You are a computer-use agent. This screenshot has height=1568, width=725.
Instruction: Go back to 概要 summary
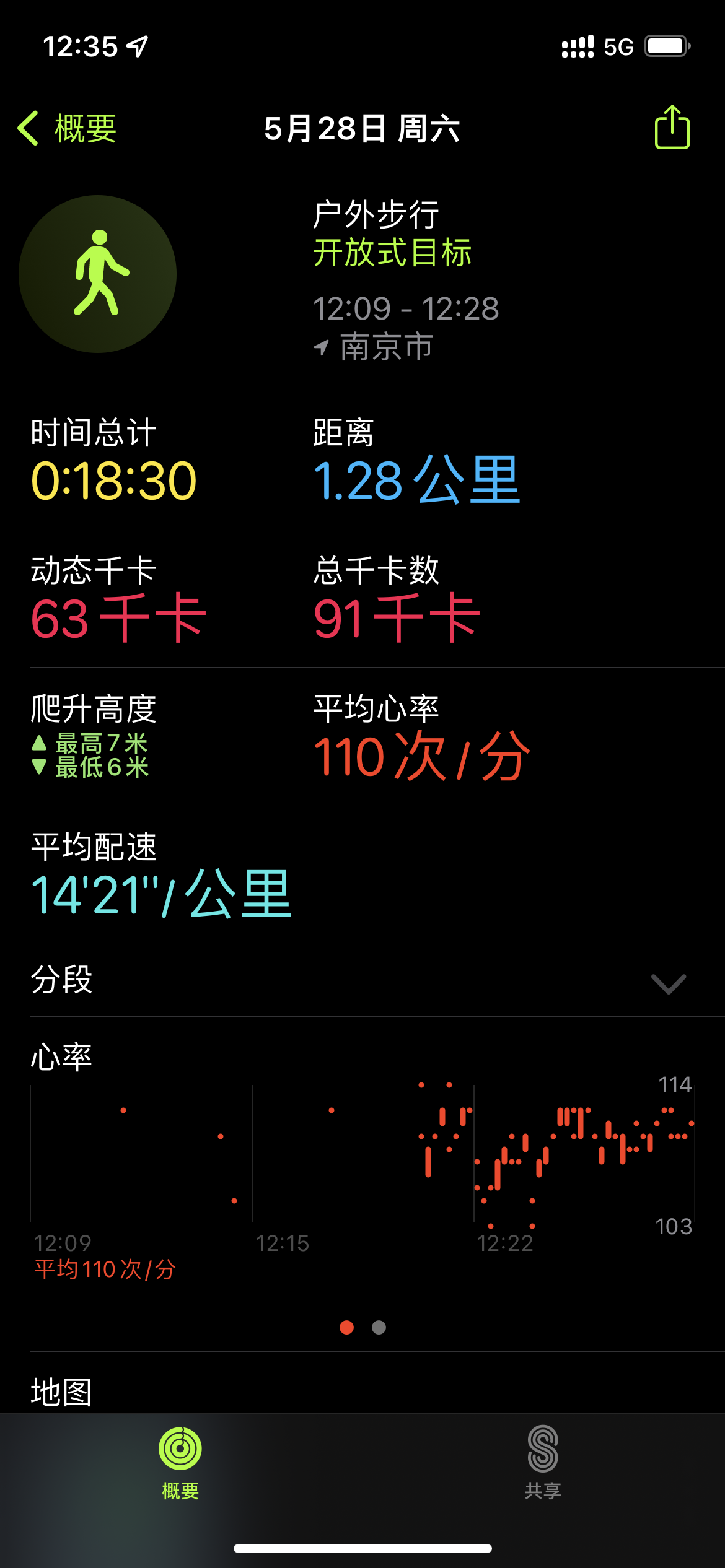coord(68,129)
